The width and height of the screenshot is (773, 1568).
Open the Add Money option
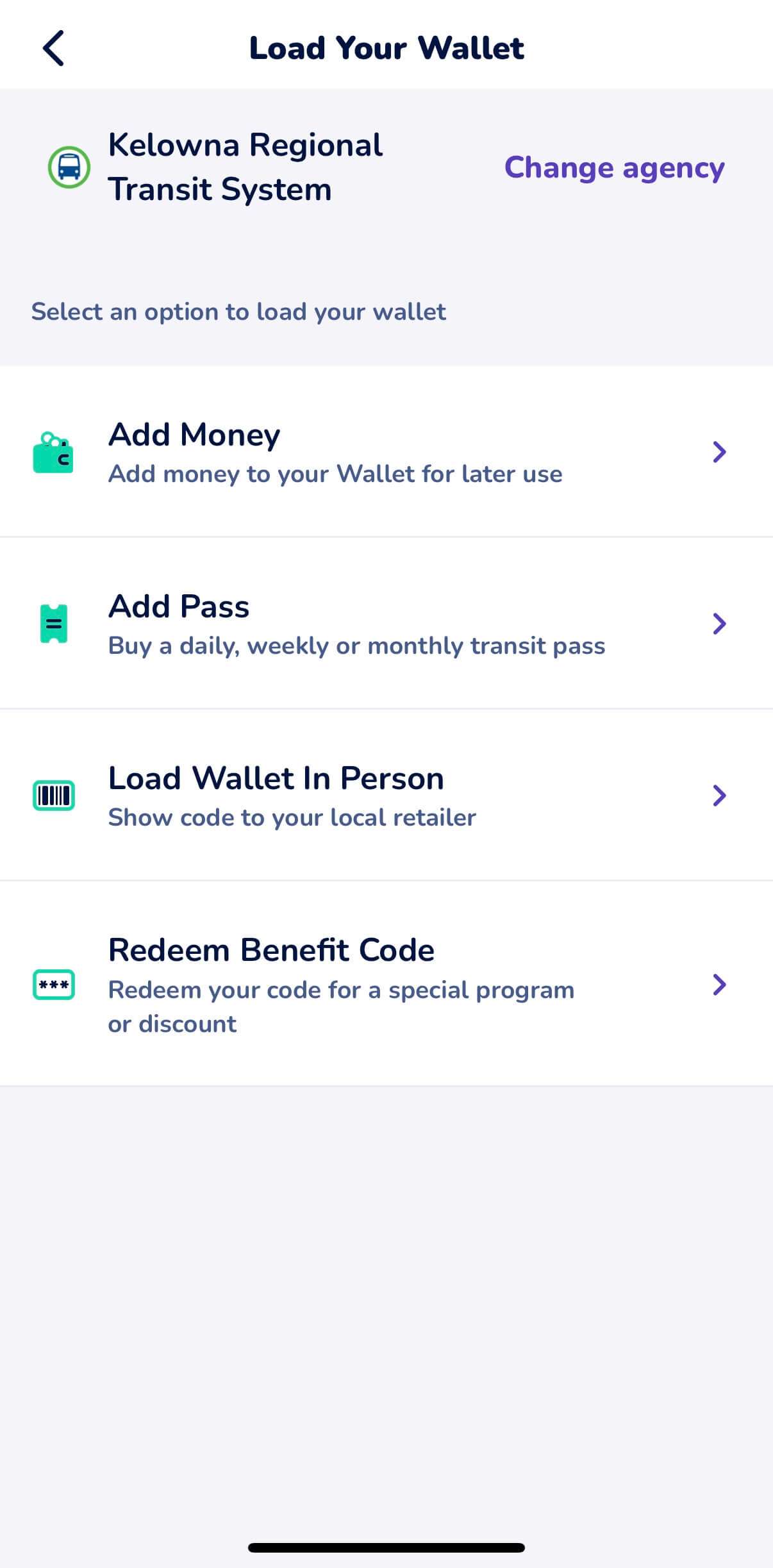click(386, 452)
